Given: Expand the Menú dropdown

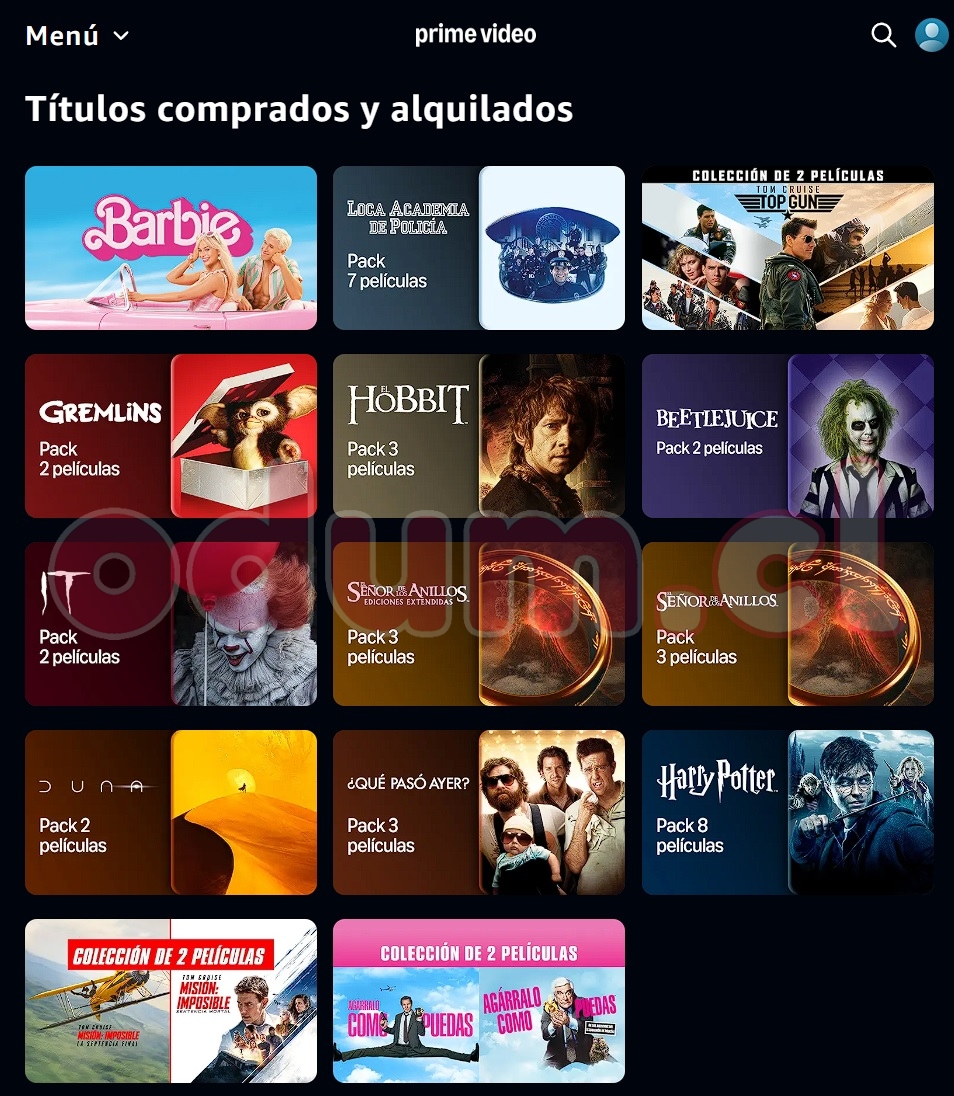Looking at the screenshot, I should pyautogui.click(x=77, y=36).
